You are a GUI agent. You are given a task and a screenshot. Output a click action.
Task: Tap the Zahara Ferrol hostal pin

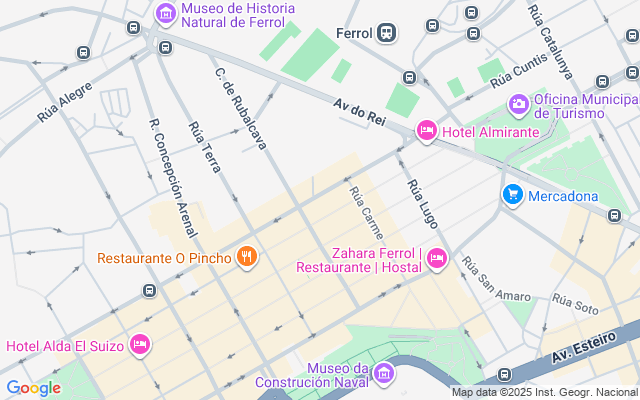(437, 259)
